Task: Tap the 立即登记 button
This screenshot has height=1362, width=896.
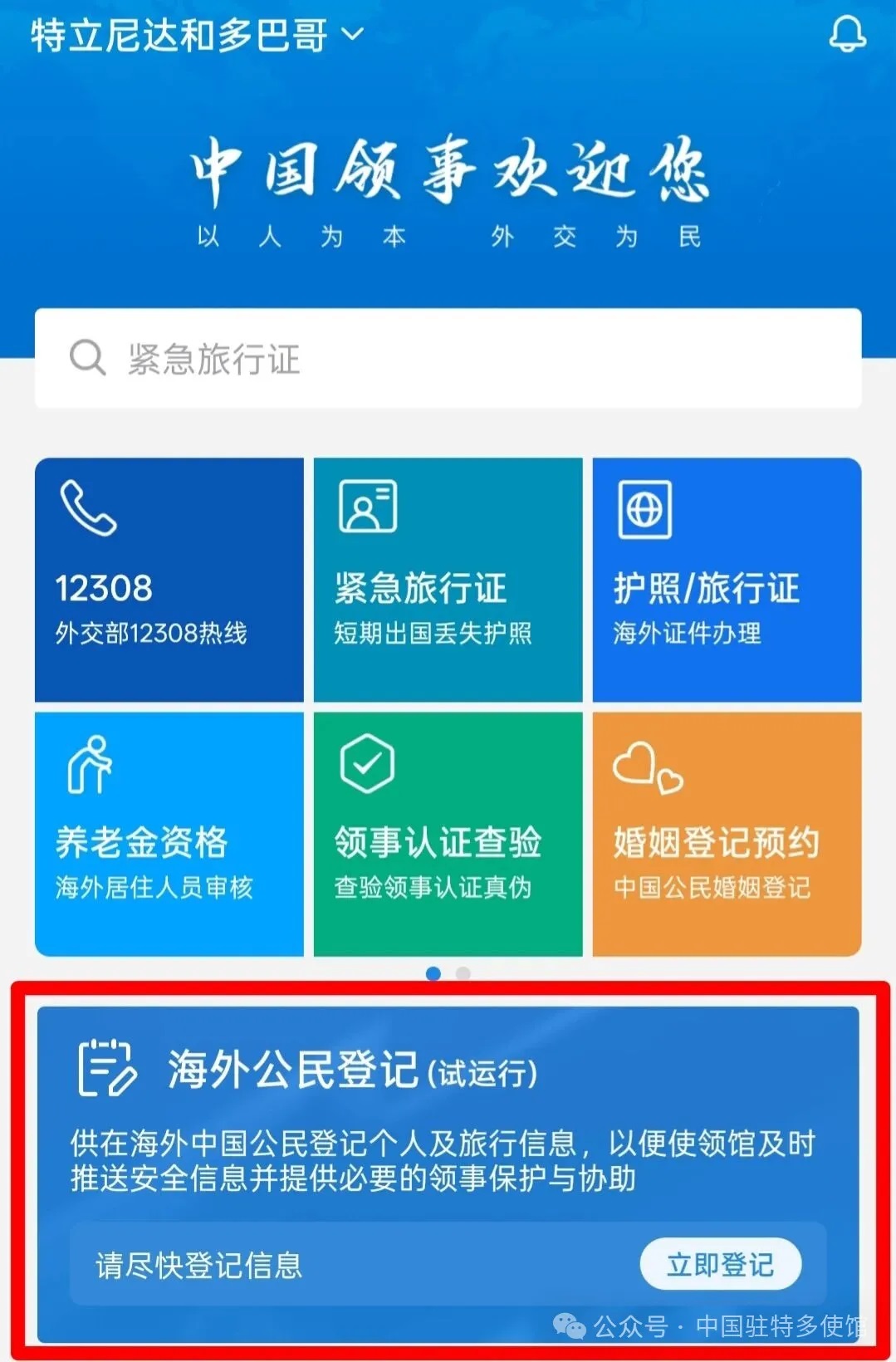Action: click(720, 1265)
